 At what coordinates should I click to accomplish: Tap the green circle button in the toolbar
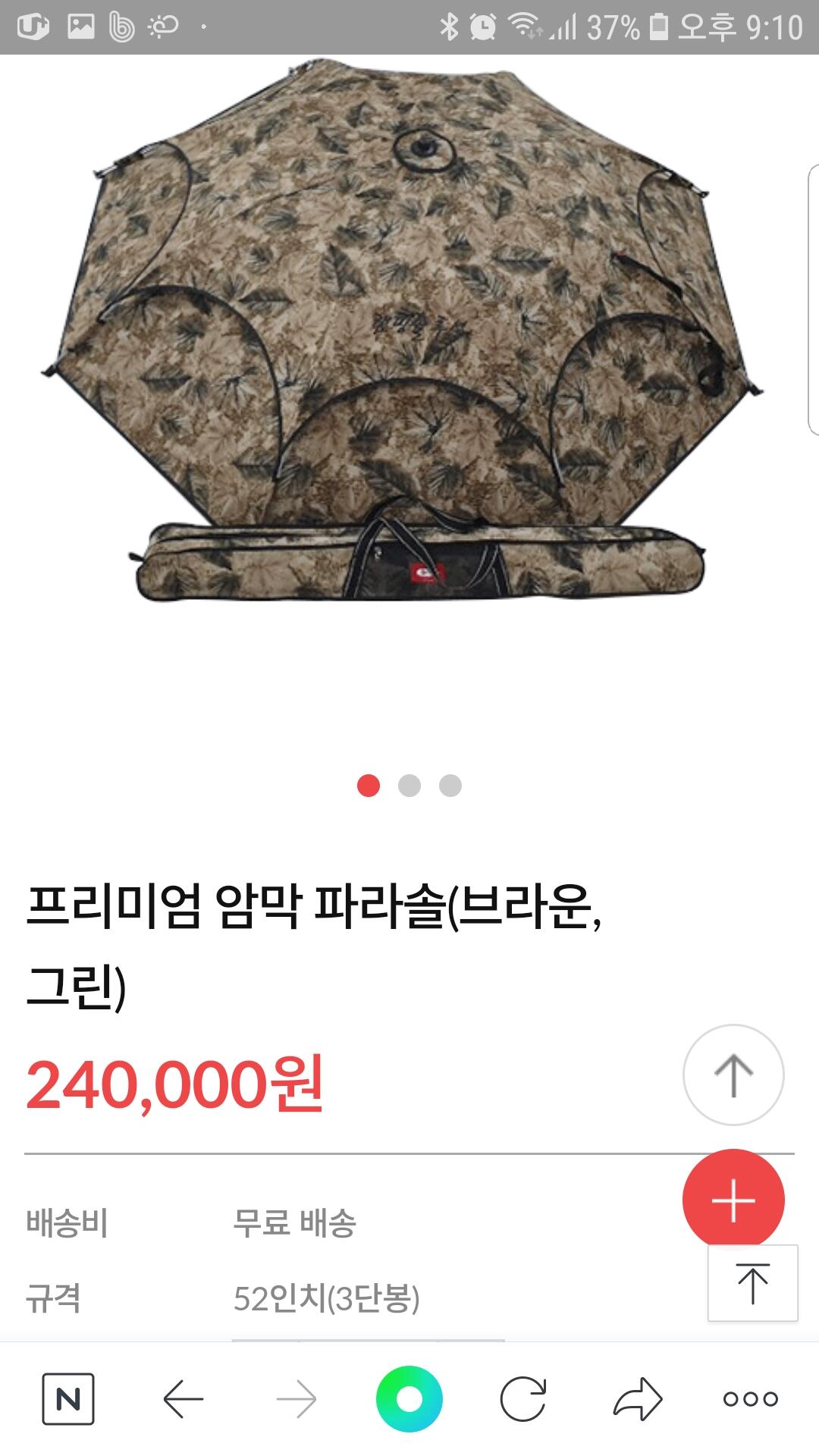coord(409,1398)
